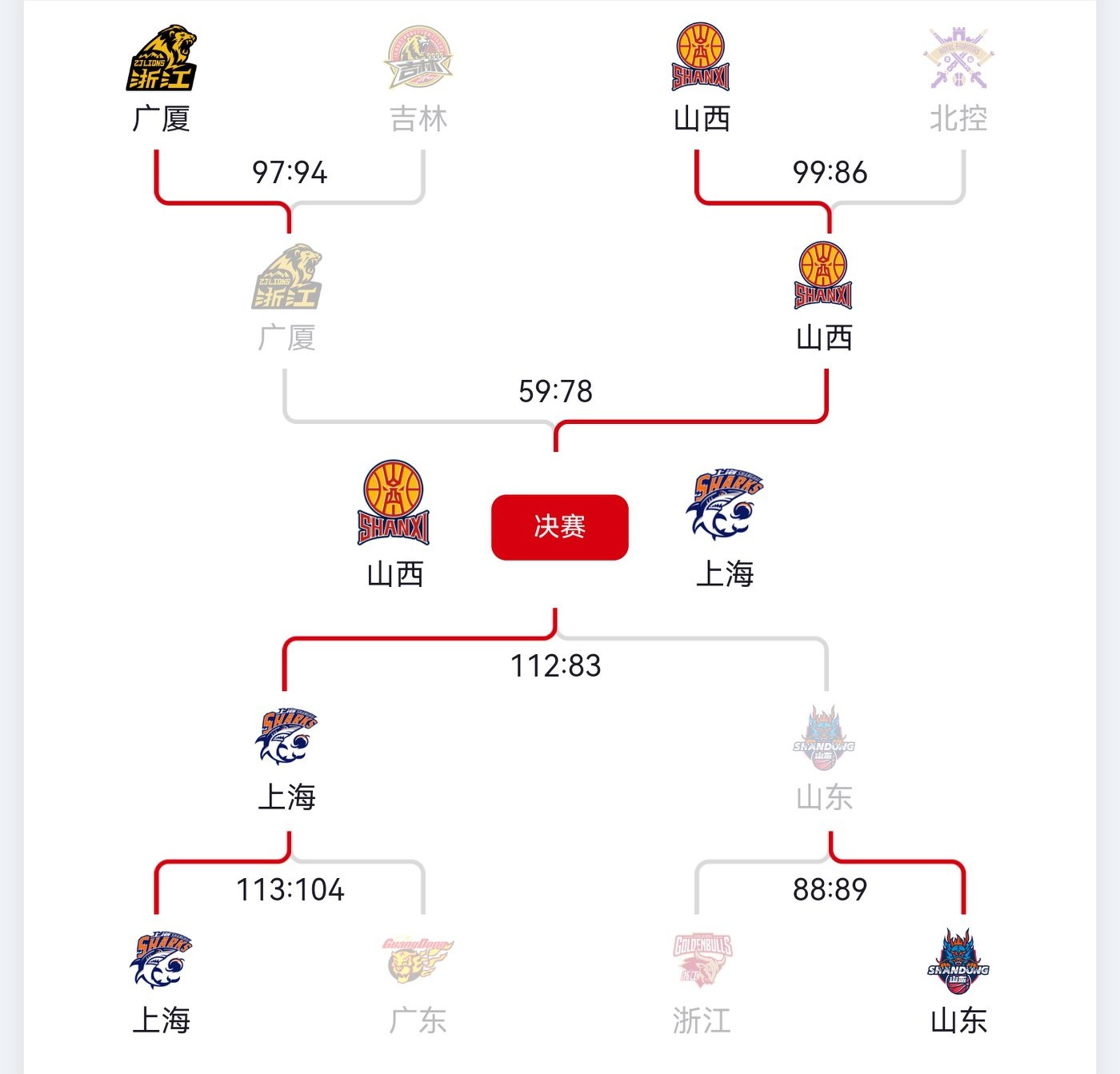1120x1074 pixels.
Task: View the 112:83 semifinal 上海 vs 山东
Action: [x=555, y=665]
